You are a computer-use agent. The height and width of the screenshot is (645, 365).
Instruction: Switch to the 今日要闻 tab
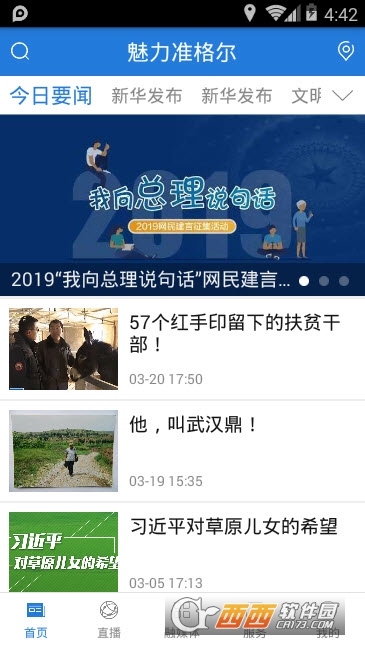tap(51, 96)
